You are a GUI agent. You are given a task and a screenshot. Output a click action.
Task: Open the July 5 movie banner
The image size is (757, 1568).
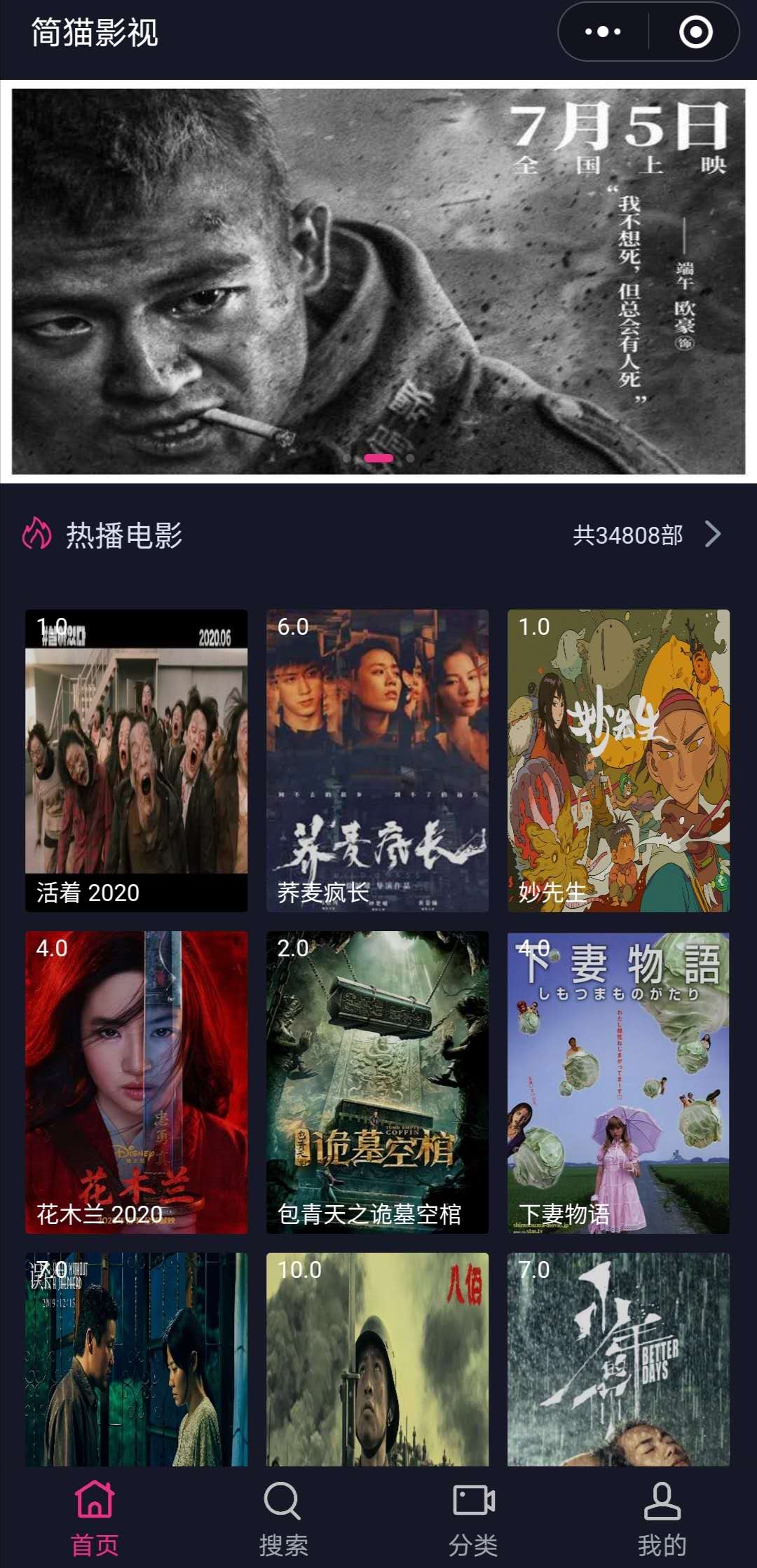(x=378, y=281)
